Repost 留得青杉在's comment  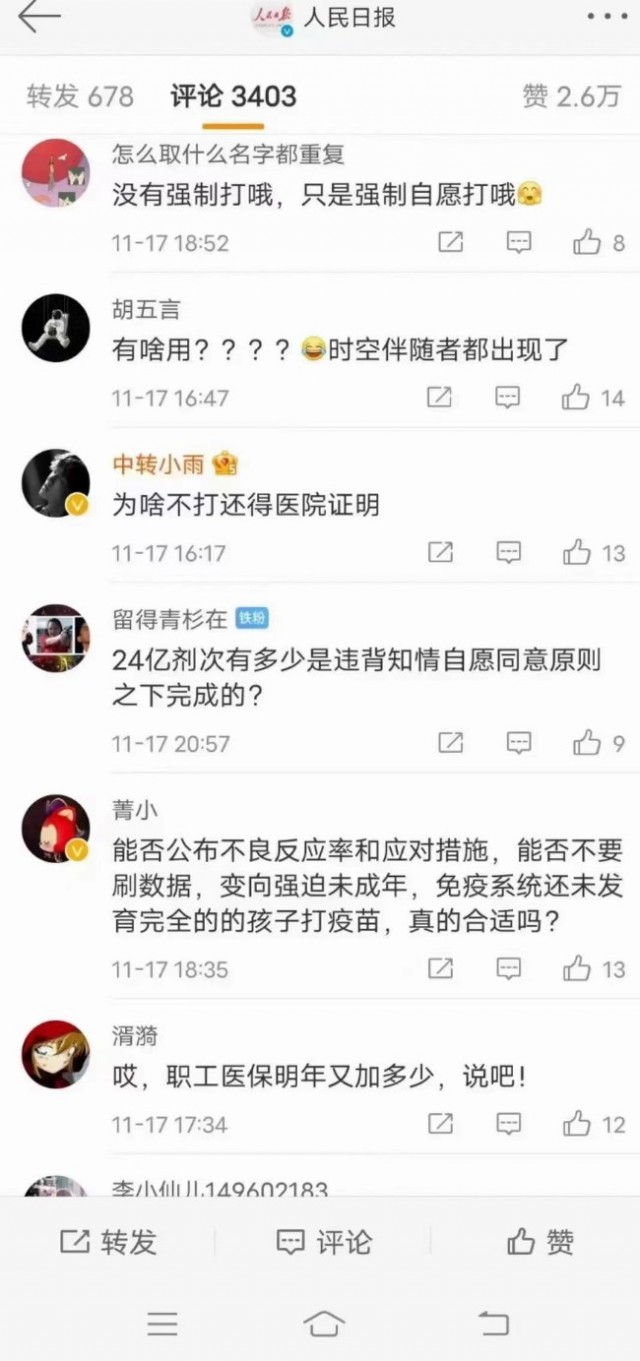[451, 743]
